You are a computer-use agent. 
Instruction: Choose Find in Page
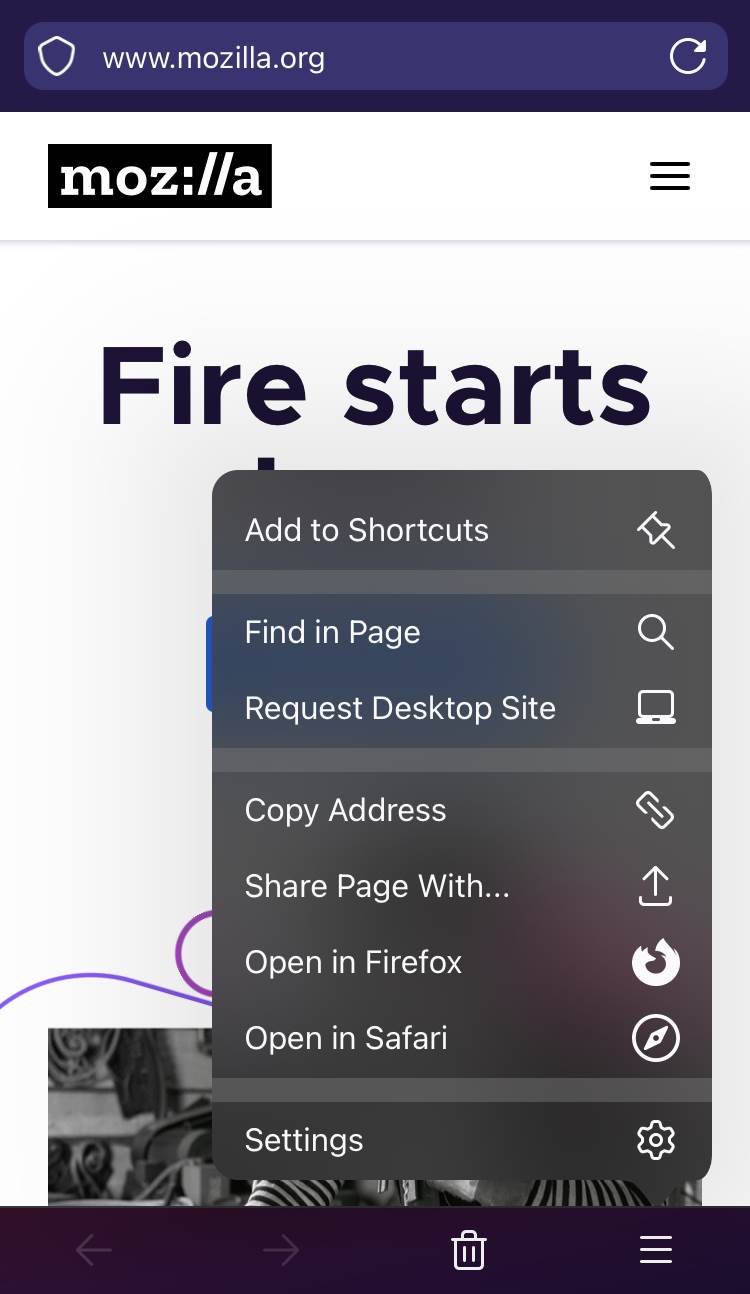pyautogui.click(x=461, y=632)
